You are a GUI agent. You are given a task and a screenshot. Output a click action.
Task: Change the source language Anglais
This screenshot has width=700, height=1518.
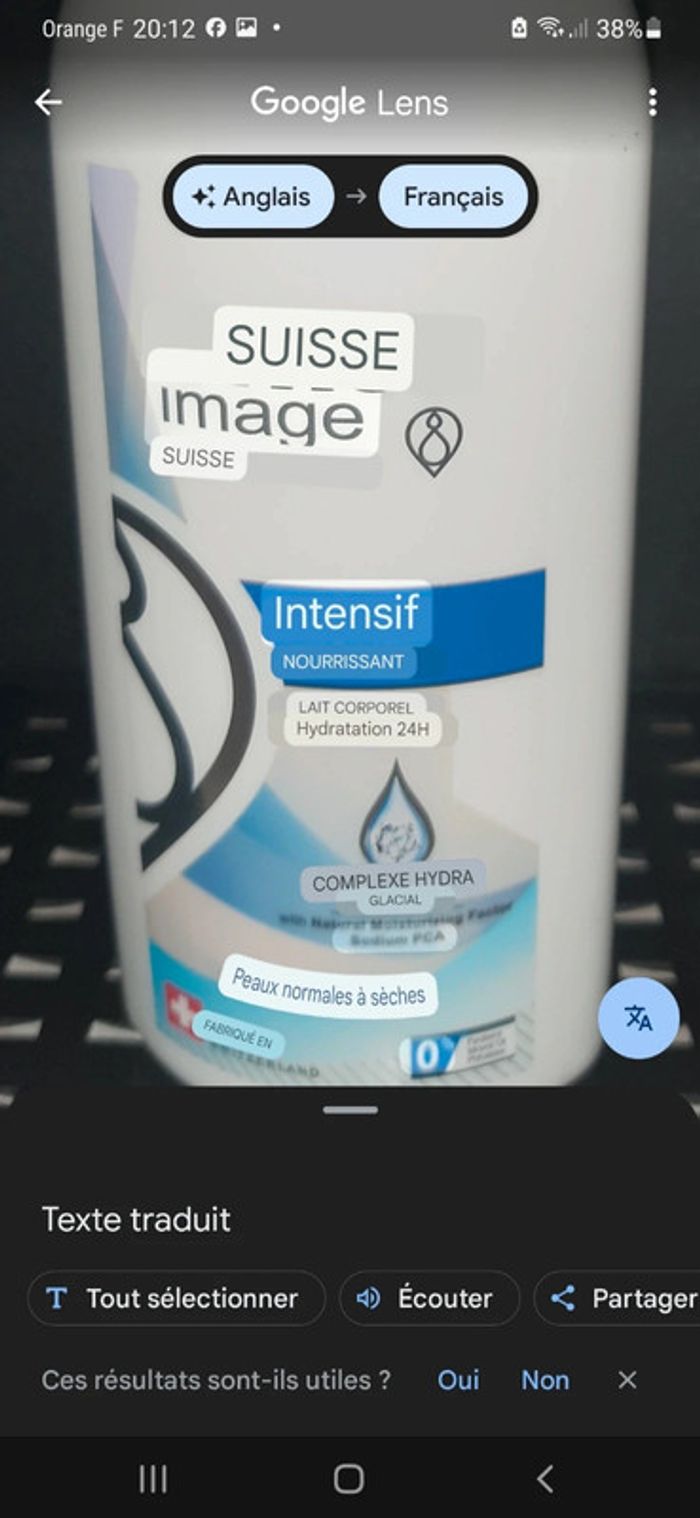(253, 197)
